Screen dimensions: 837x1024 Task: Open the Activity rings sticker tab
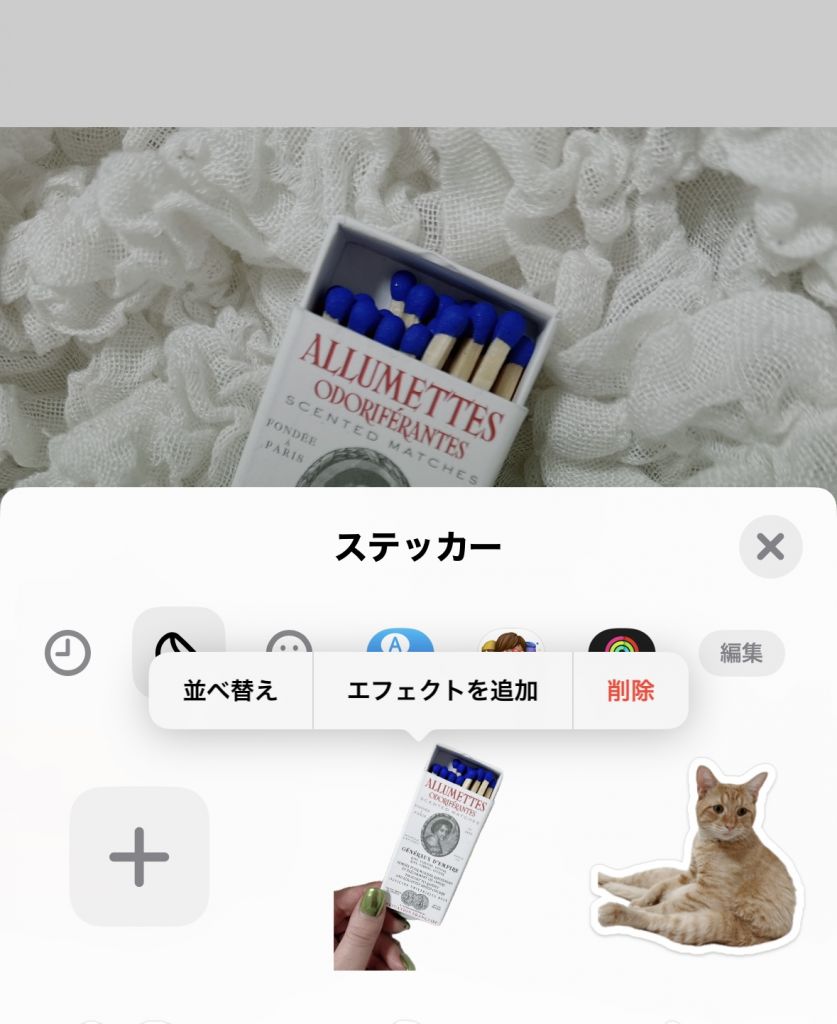click(x=621, y=640)
